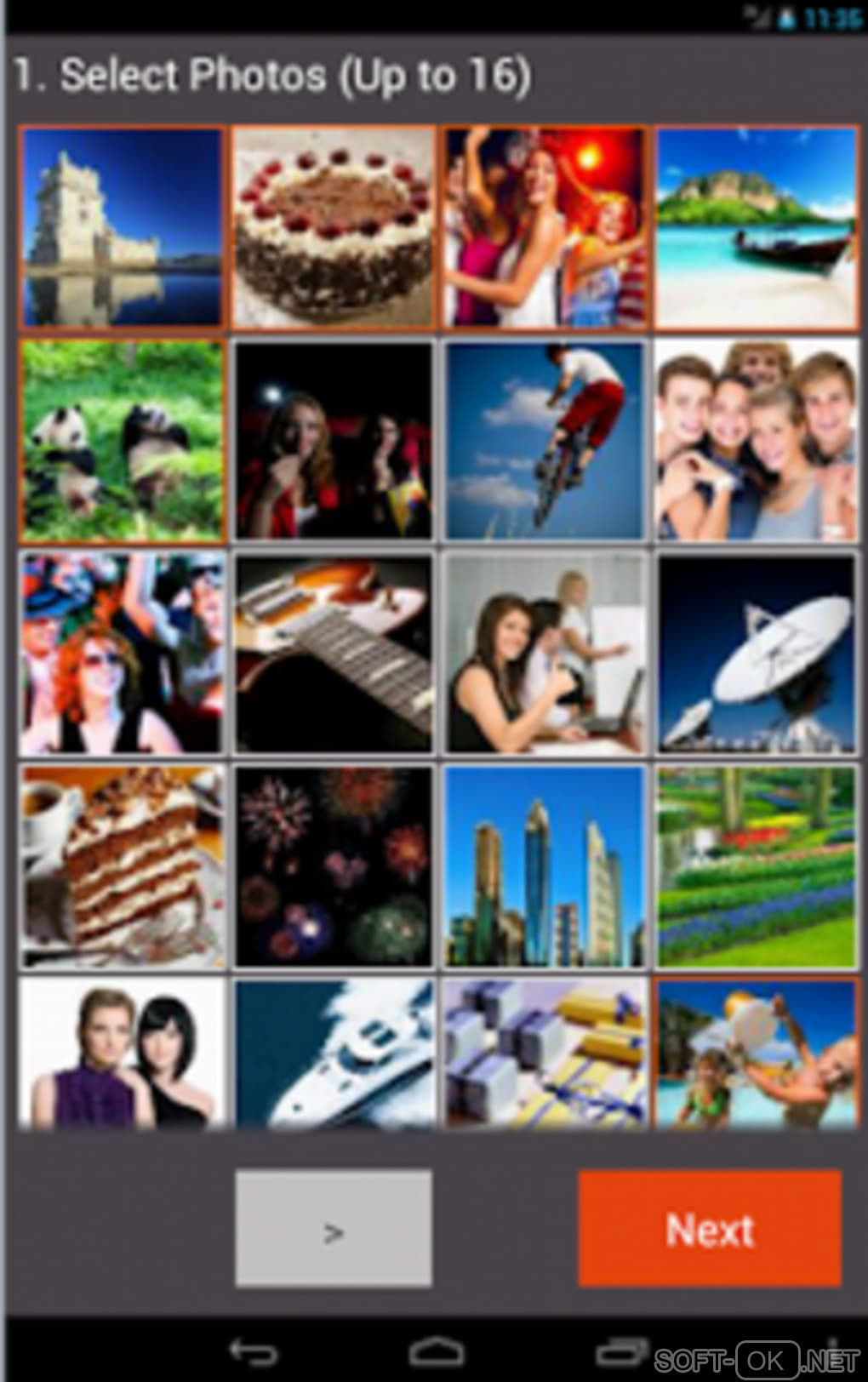Choose the tropical beach boat photo
868x1382 pixels.
(x=756, y=227)
